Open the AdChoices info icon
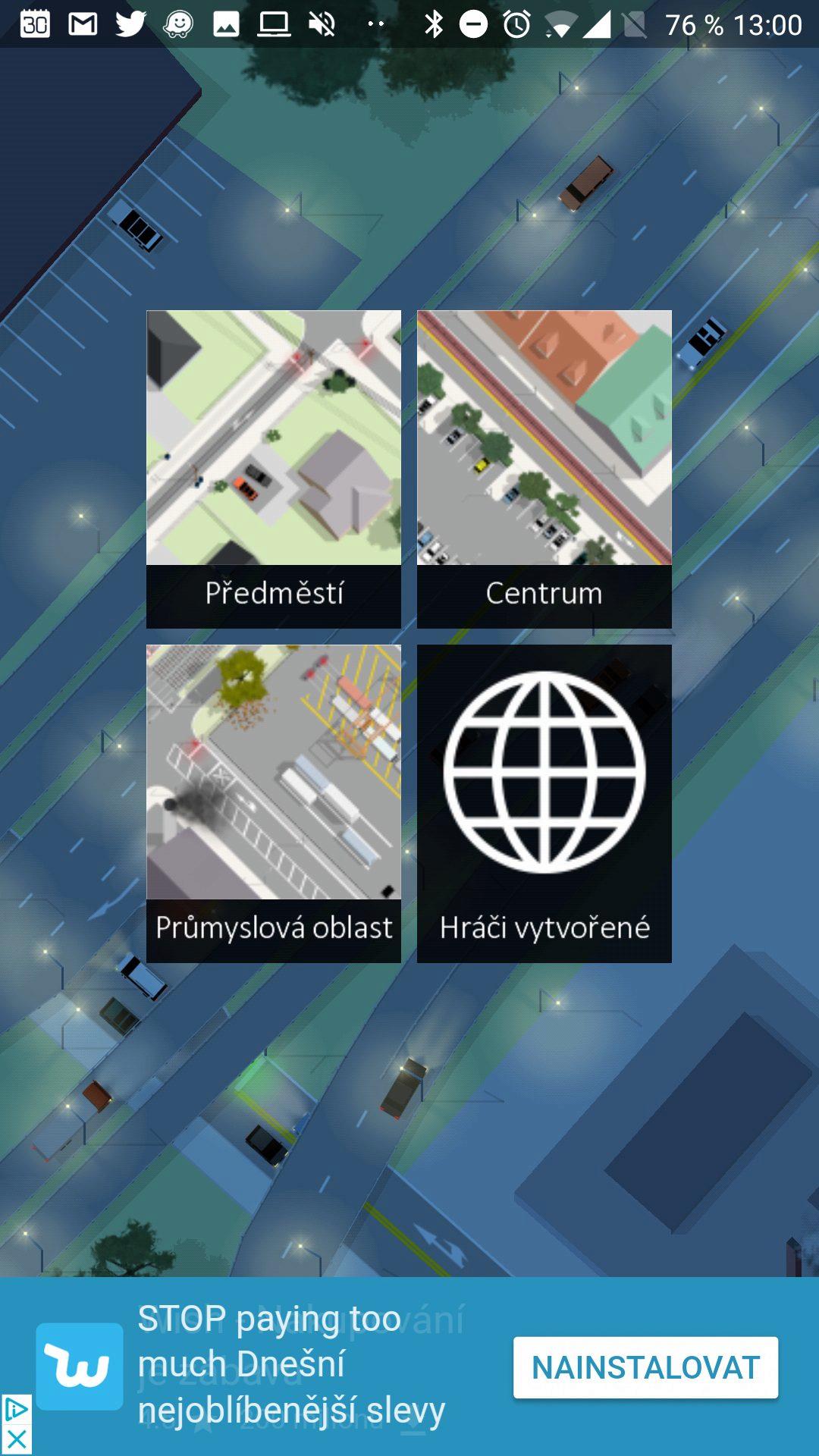819x1456 pixels. (16, 1410)
